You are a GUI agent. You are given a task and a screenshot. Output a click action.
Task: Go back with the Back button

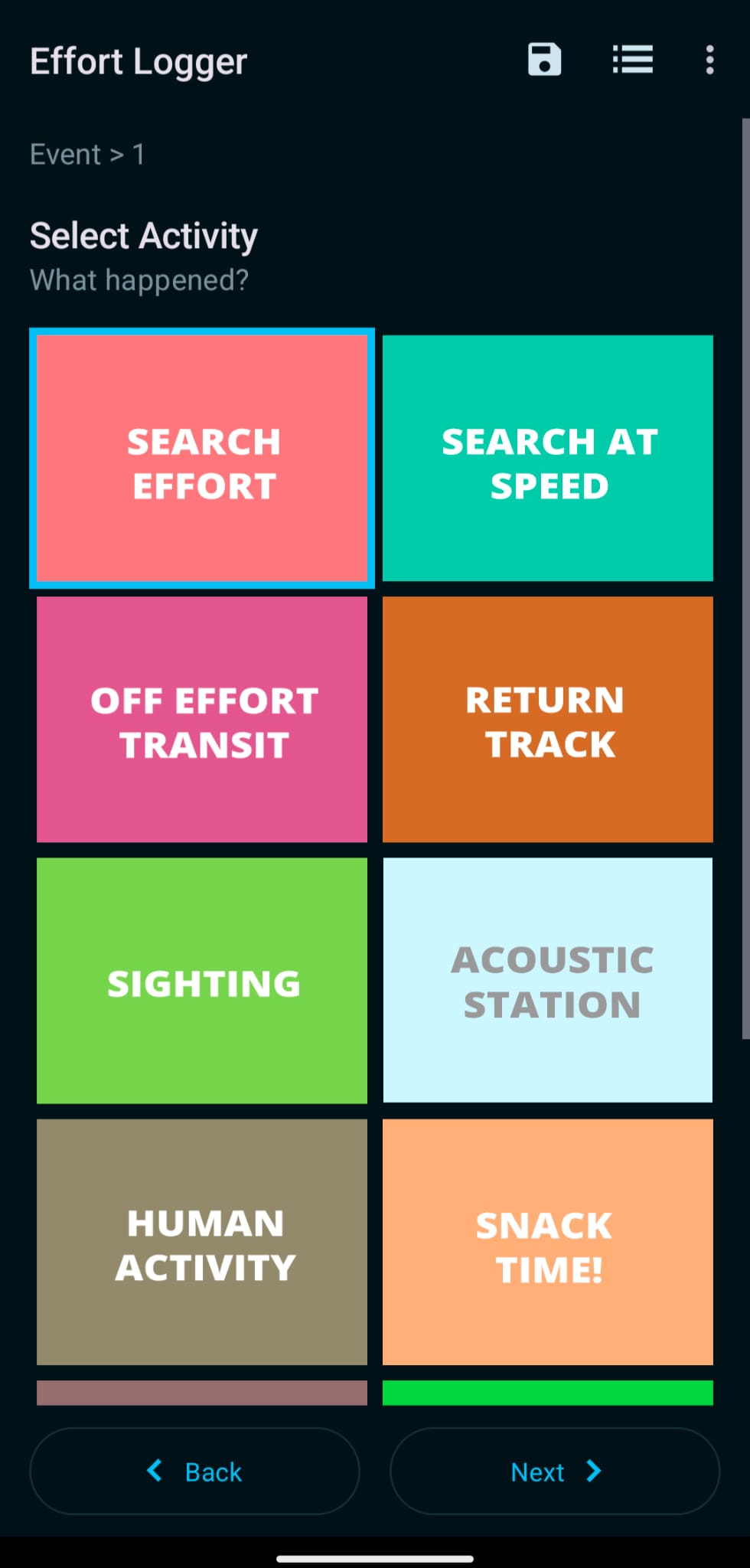tap(194, 1471)
